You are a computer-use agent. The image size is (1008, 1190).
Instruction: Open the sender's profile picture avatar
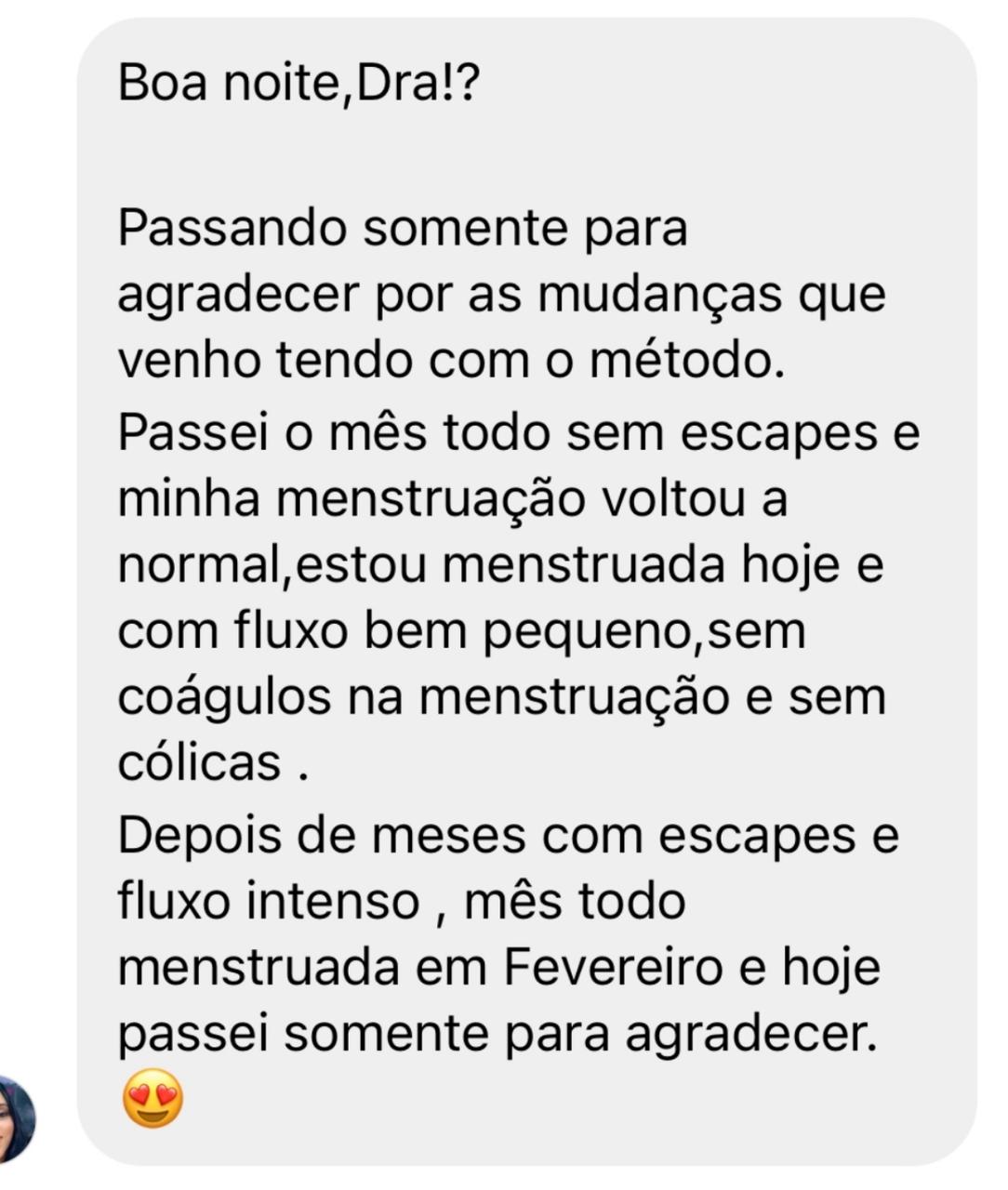click(13, 1119)
